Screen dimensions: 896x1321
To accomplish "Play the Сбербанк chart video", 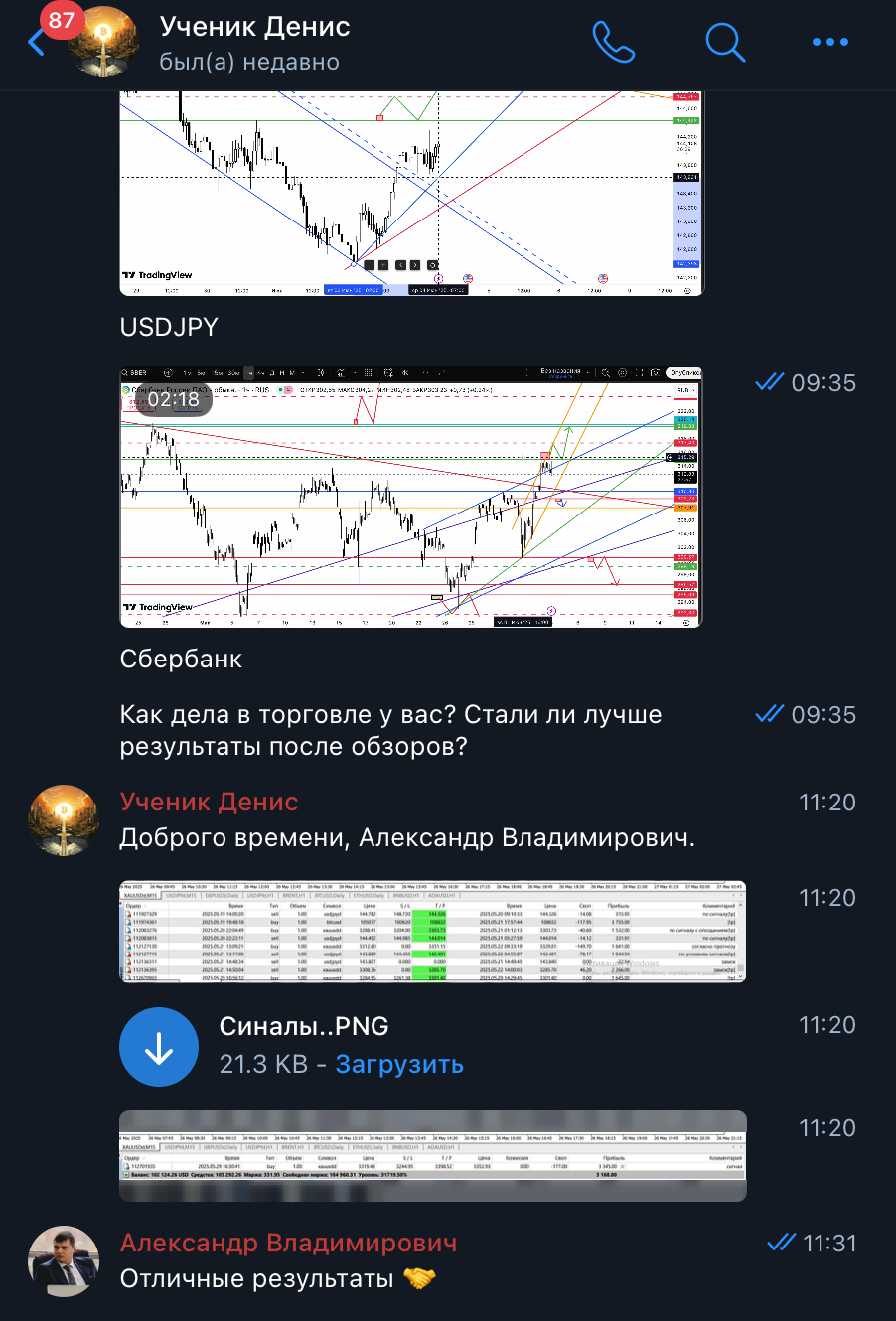I will pyautogui.click(x=410, y=497).
